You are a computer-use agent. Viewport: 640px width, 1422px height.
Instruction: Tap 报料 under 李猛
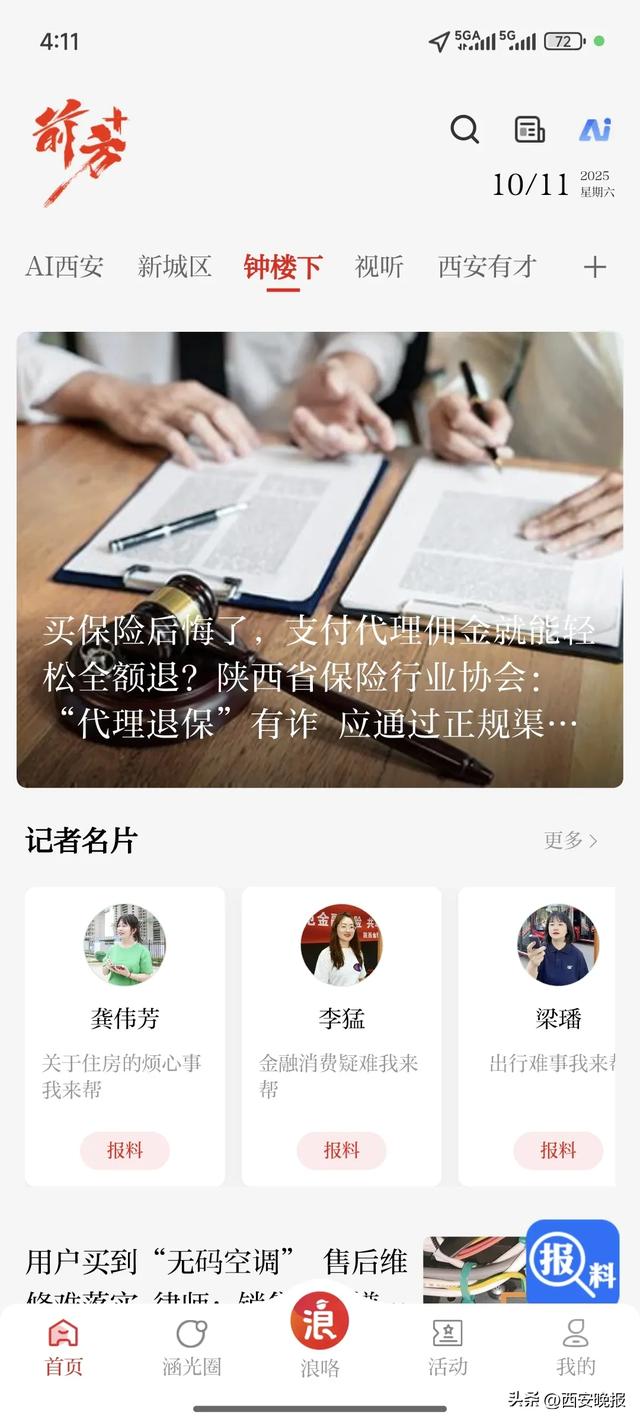[341, 1150]
